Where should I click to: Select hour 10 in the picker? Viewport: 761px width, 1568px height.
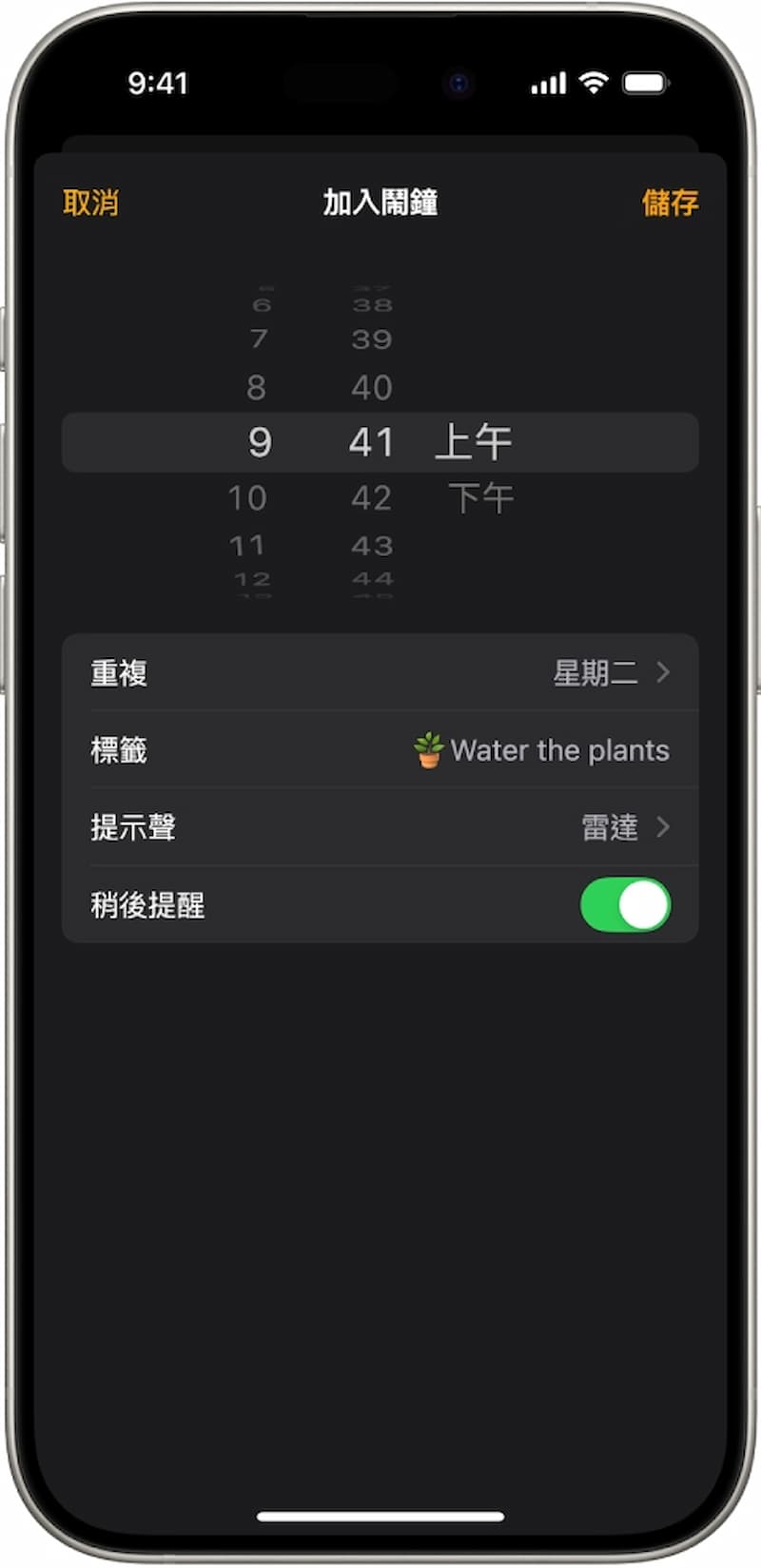click(247, 498)
